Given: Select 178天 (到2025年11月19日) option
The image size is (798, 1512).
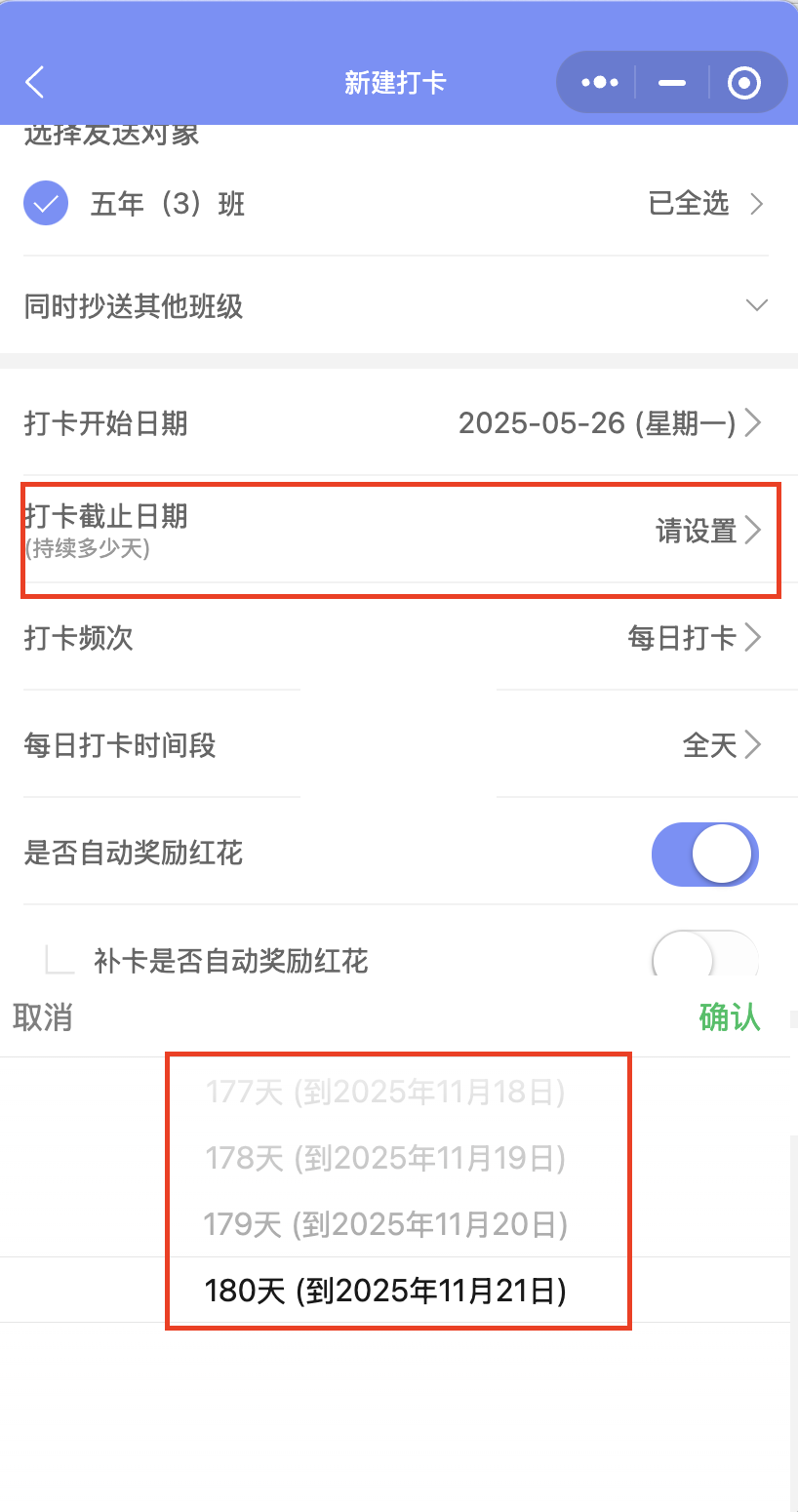Looking at the screenshot, I should point(385,1158).
